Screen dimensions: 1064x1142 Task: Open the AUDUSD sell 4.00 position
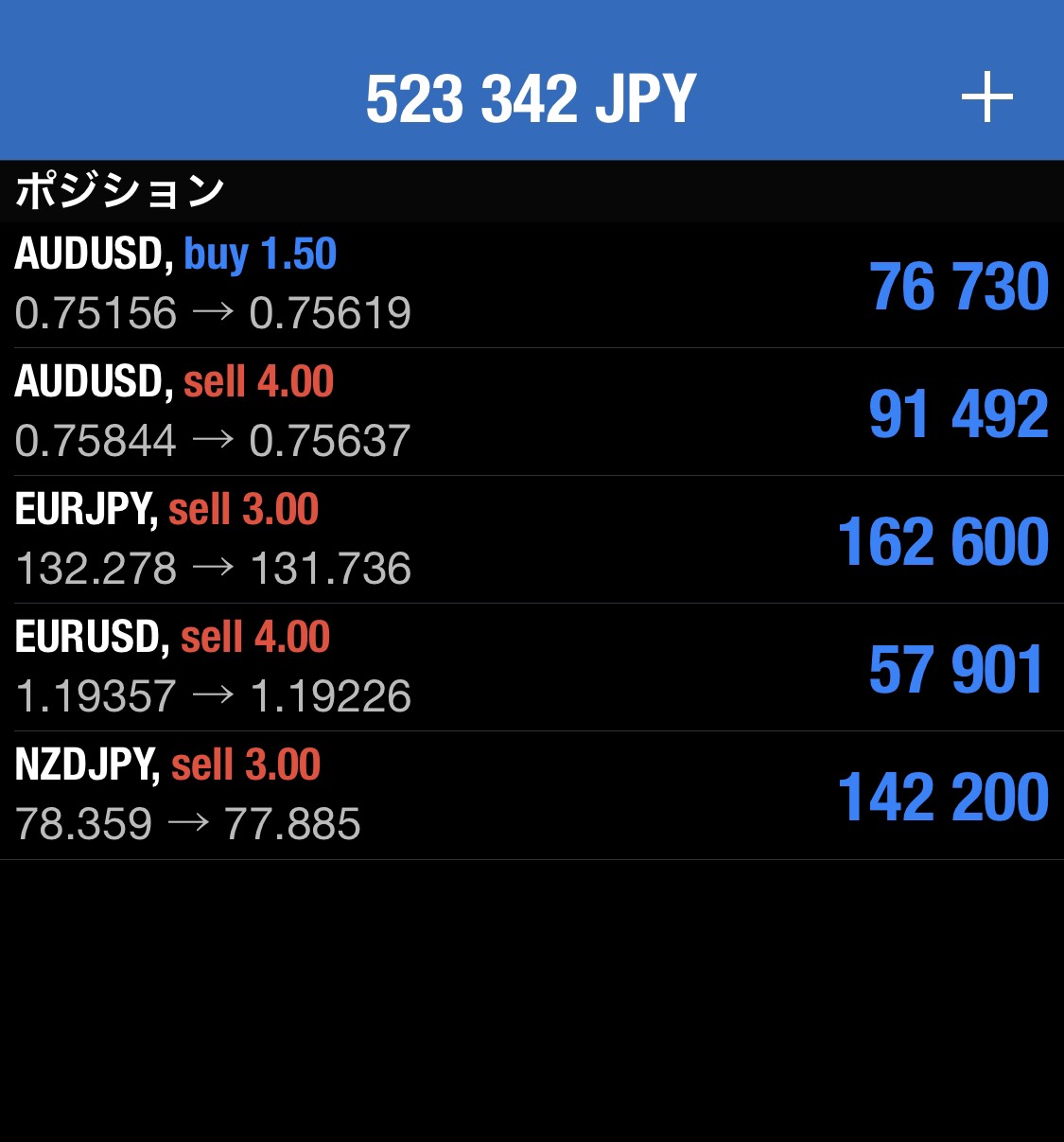click(x=532, y=413)
